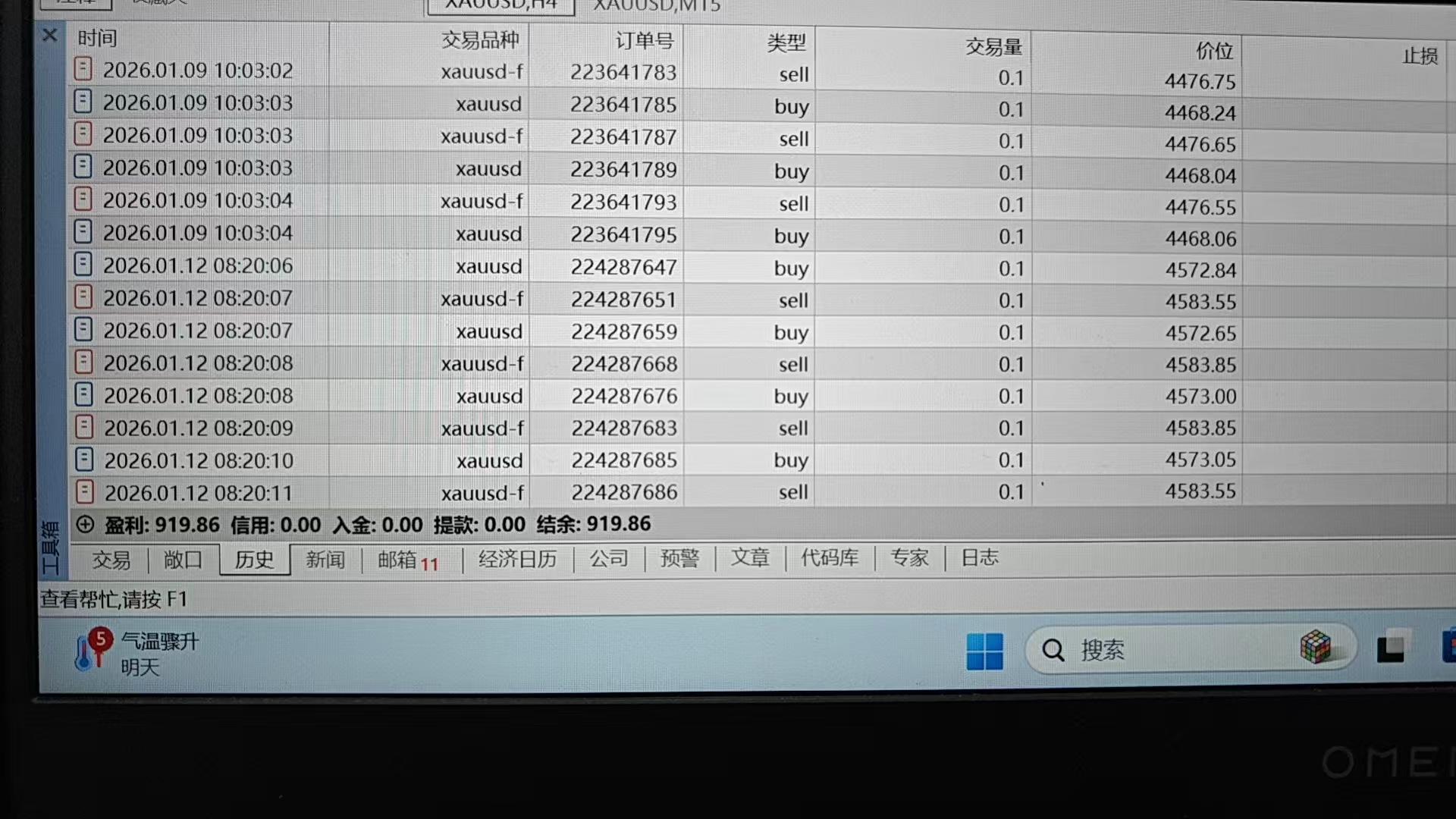This screenshot has height=819, width=1456.
Task: Switch to the 代码库 tab
Action: (830, 557)
